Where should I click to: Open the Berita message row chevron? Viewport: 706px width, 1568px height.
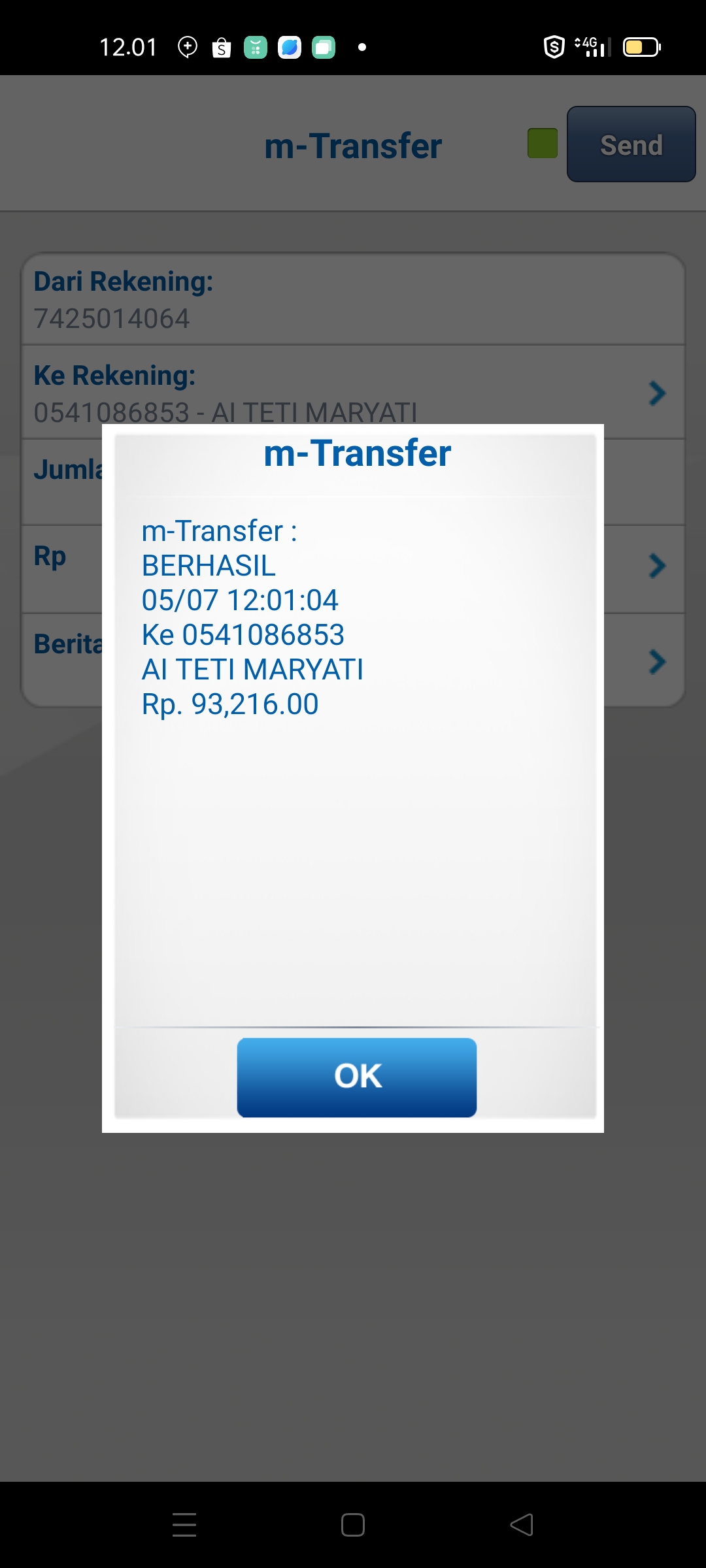[657, 661]
